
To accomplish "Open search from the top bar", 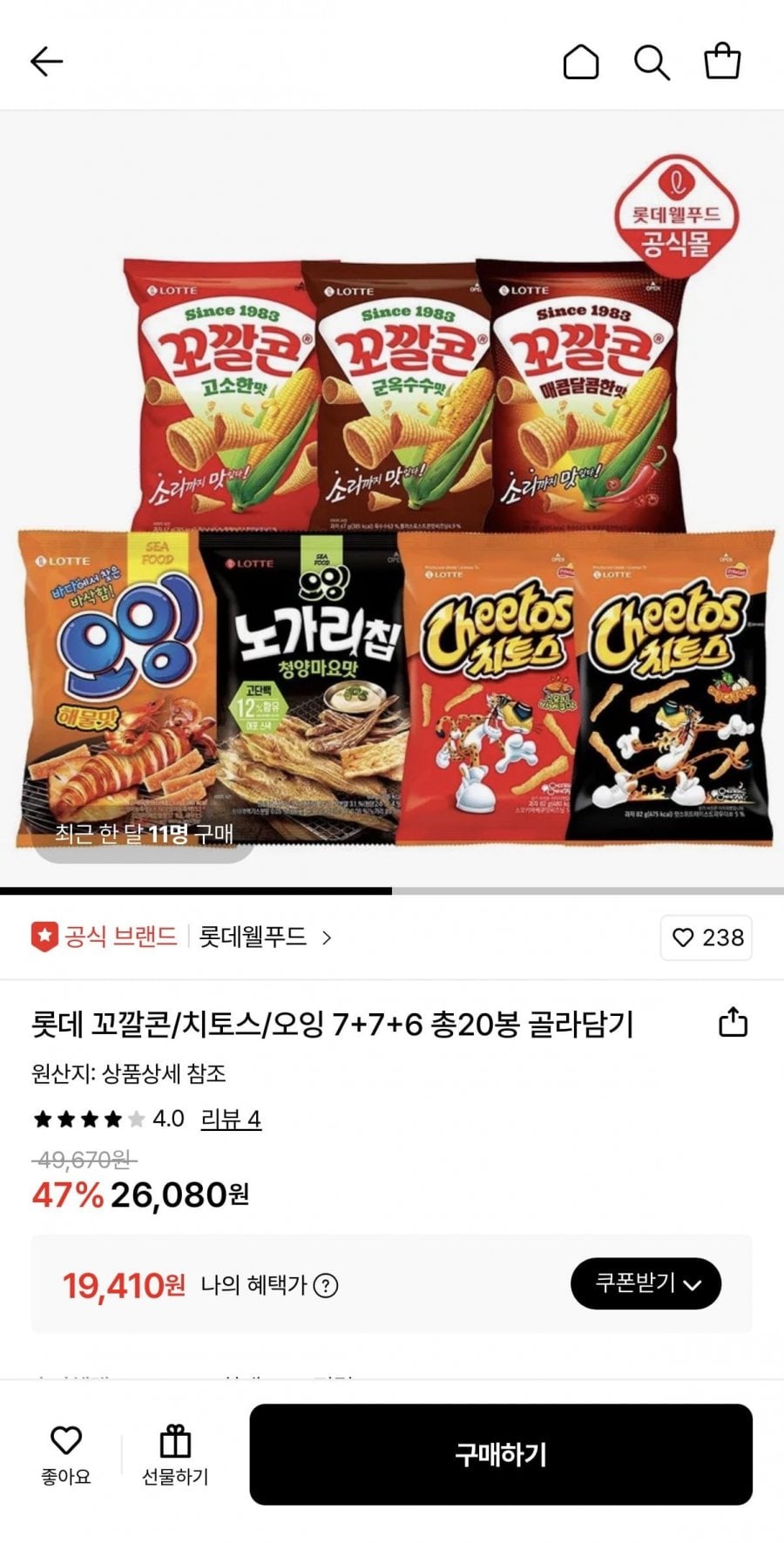I will [652, 62].
